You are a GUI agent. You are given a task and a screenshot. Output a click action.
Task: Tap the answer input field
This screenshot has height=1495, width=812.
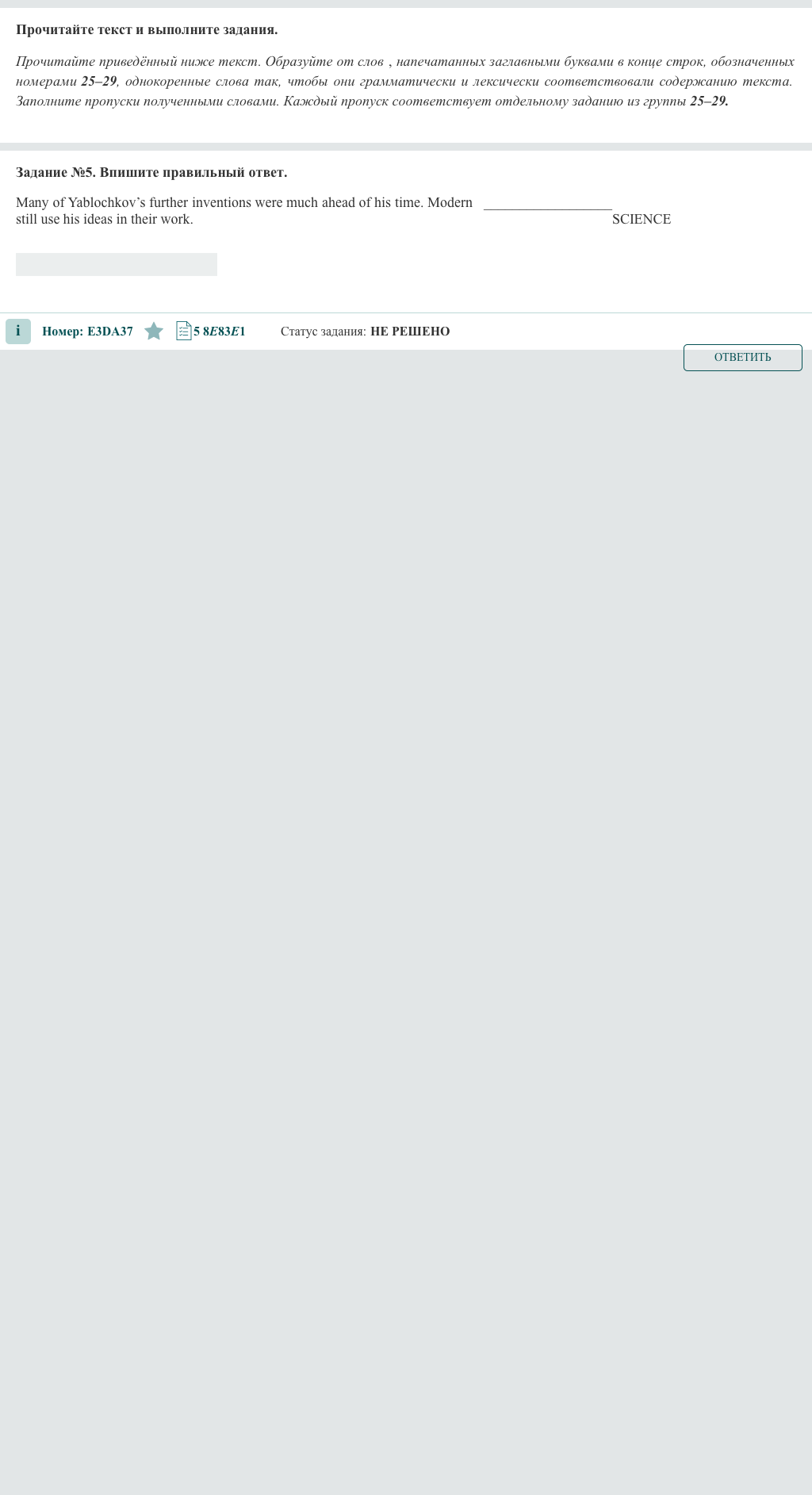(x=117, y=265)
